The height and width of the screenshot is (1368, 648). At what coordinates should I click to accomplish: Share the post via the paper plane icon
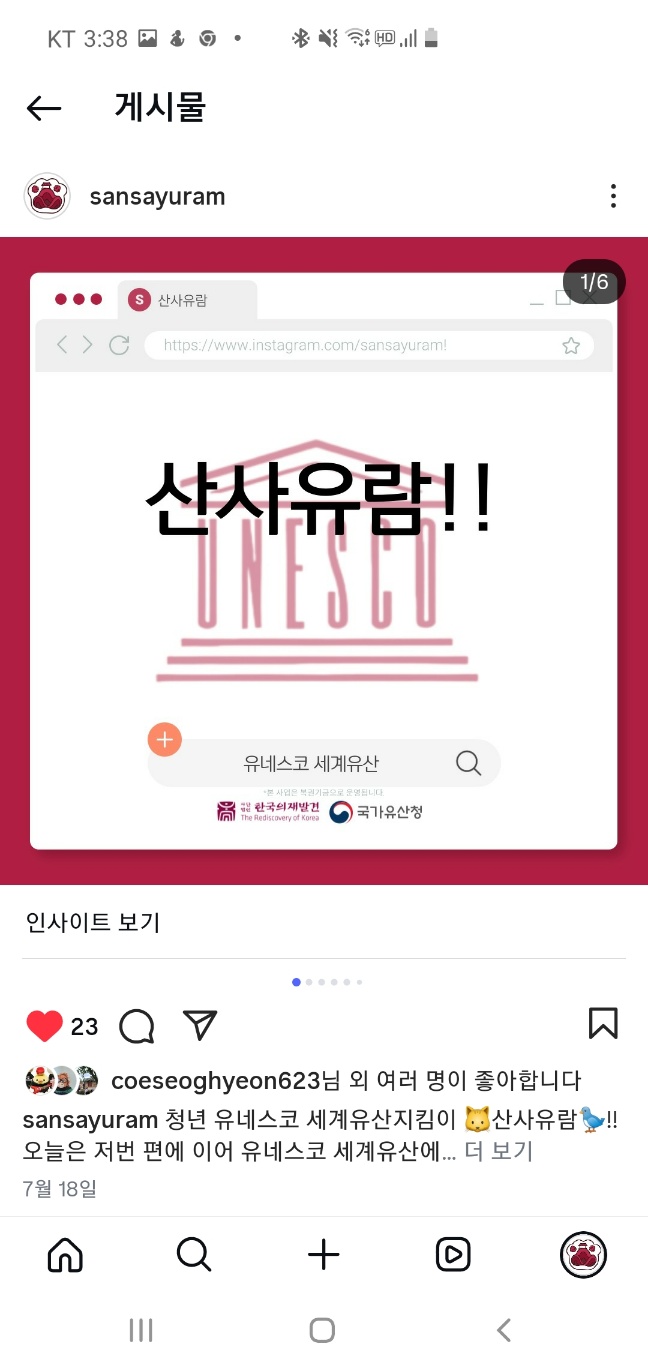click(200, 1024)
